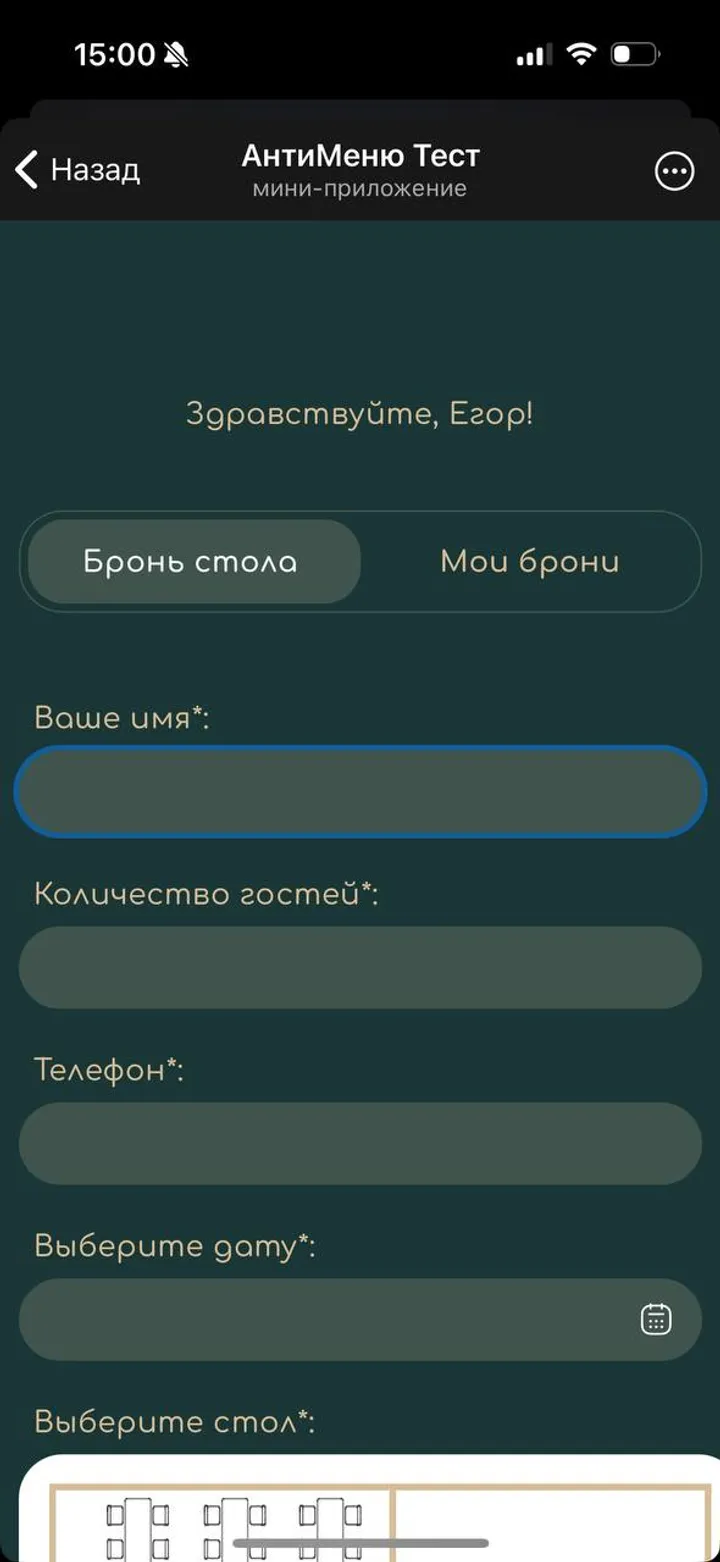
Task: Open the mini-app three-dot options menu
Action: pyautogui.click(x=673, y=171)
